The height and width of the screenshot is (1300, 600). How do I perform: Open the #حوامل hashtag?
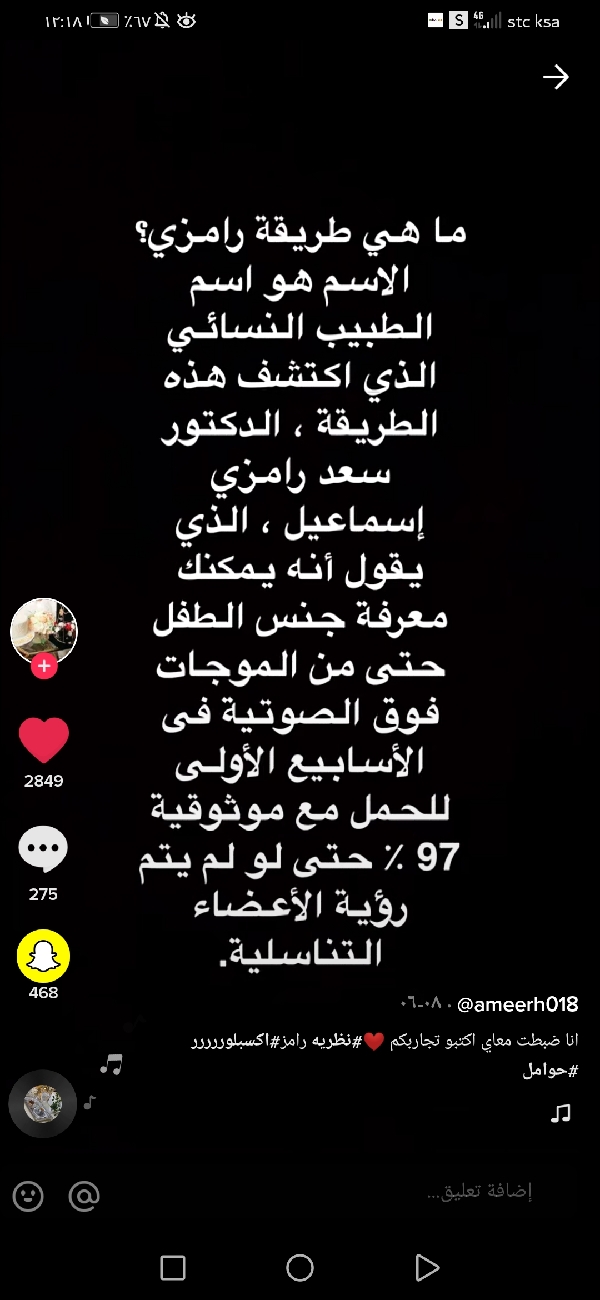[551, 1069]
